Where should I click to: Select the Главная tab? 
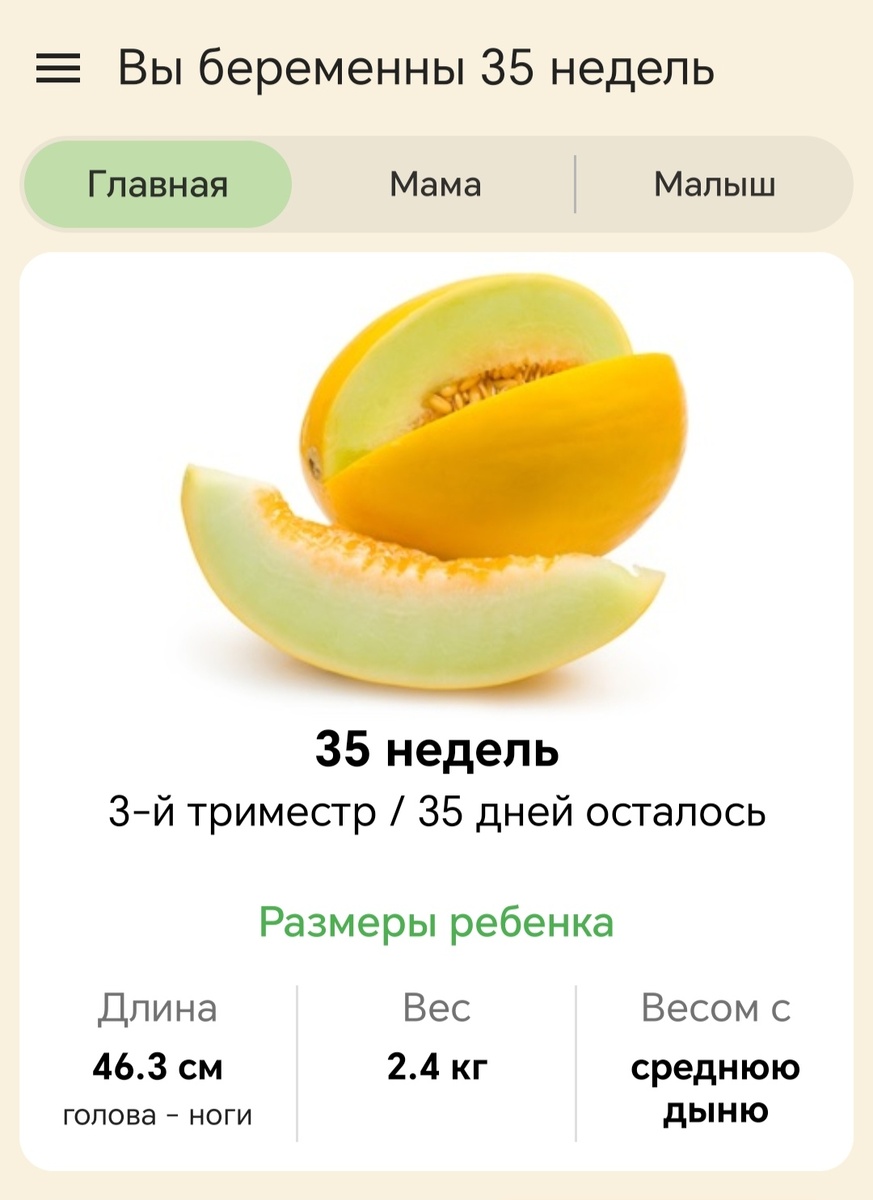click(x=158, y=183)
